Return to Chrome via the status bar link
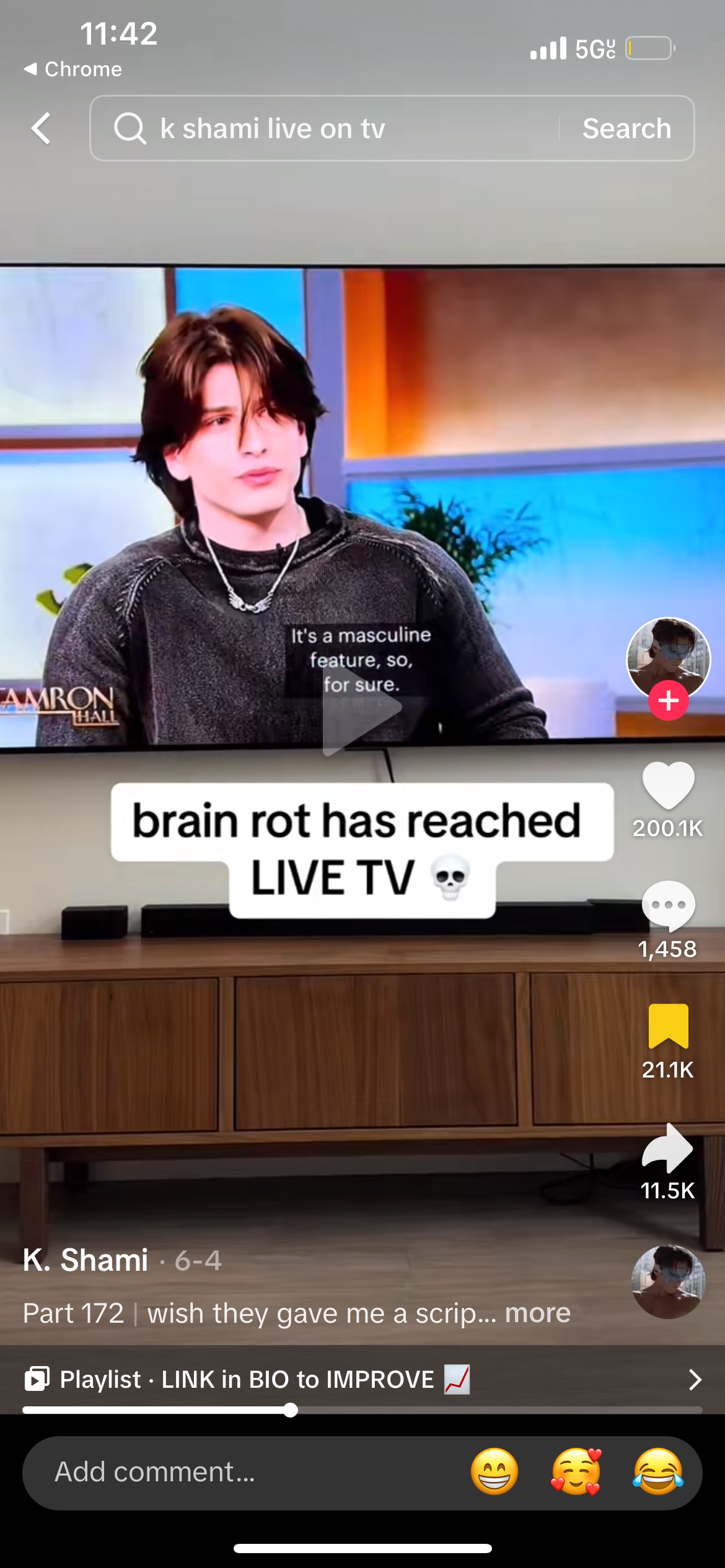This screenshot has width=725, height=1568. click(x=73, y=69)
